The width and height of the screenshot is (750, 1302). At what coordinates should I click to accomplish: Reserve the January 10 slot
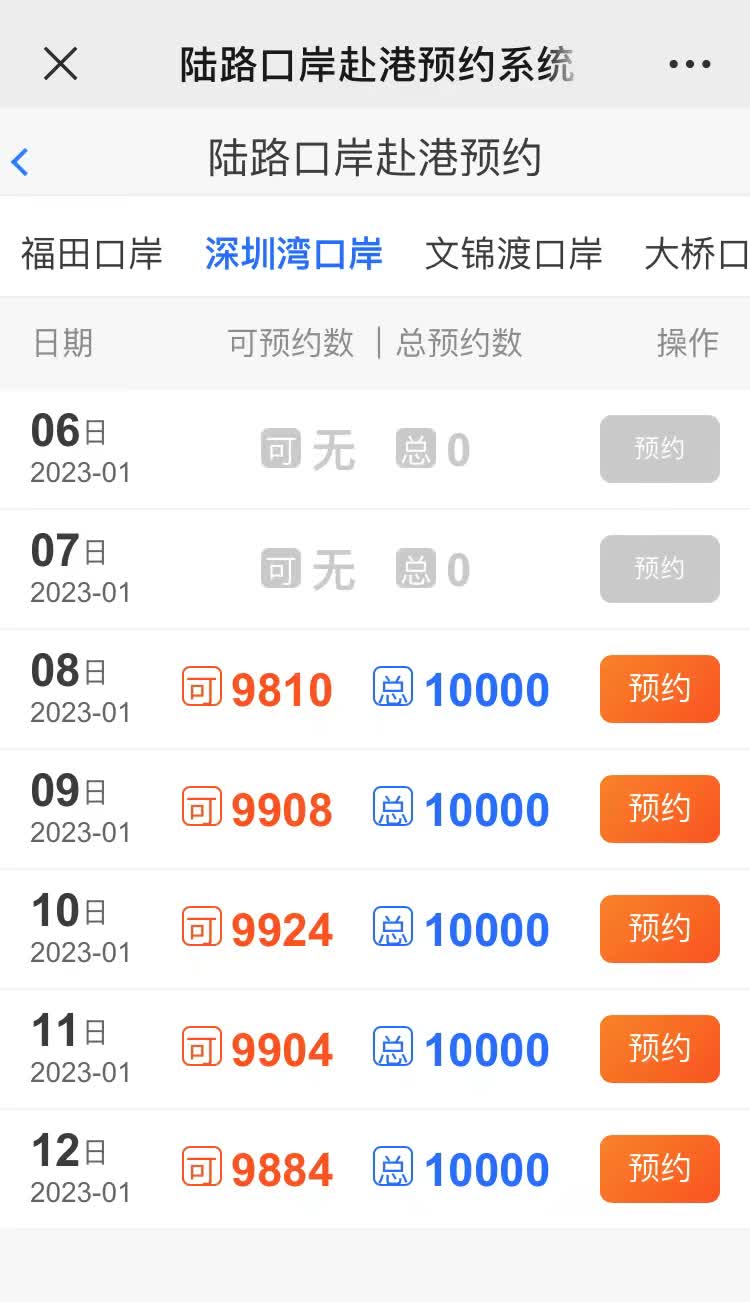click(x=659, y=929)
